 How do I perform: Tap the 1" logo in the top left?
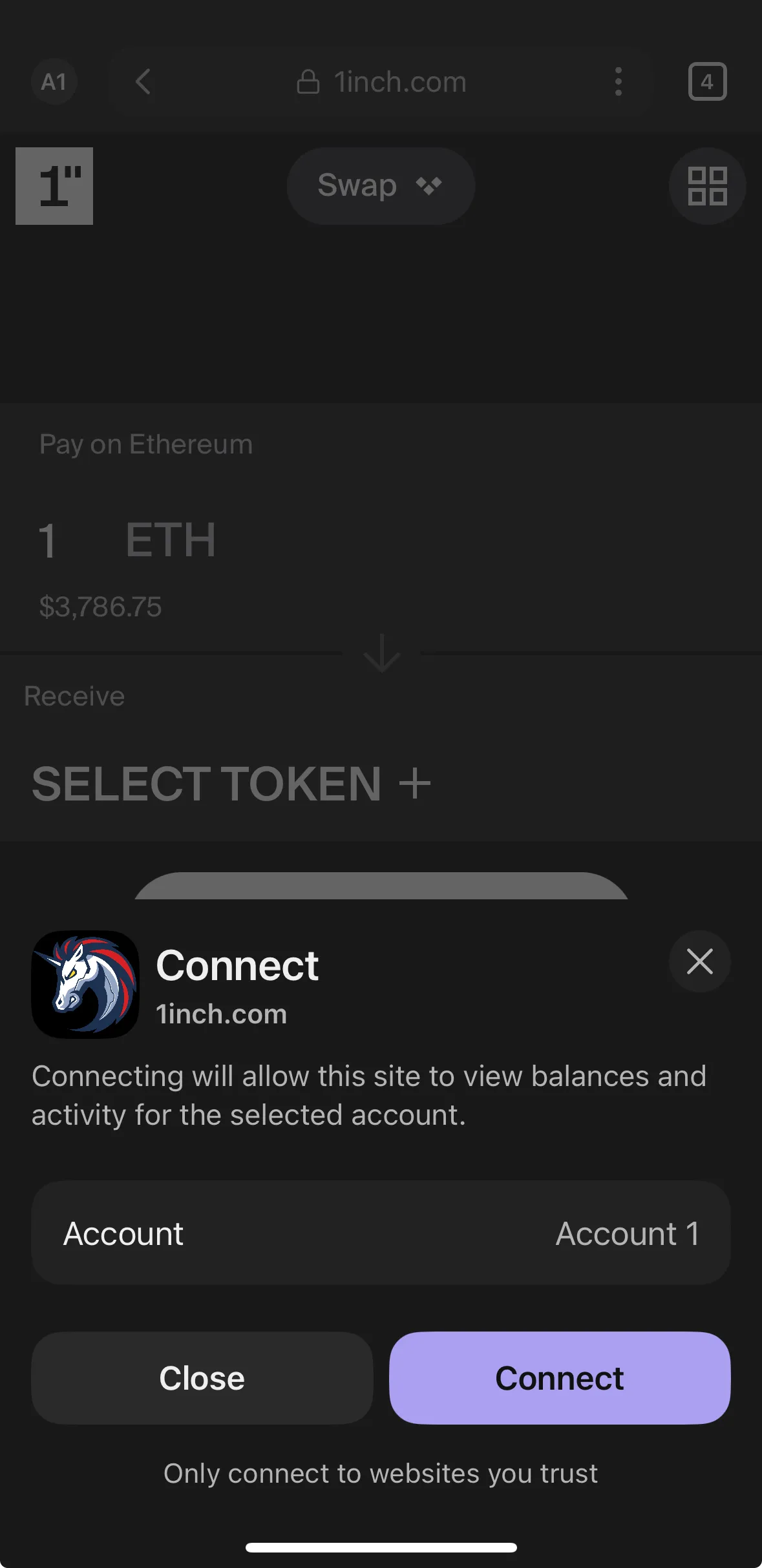click(x=54, y=186)
